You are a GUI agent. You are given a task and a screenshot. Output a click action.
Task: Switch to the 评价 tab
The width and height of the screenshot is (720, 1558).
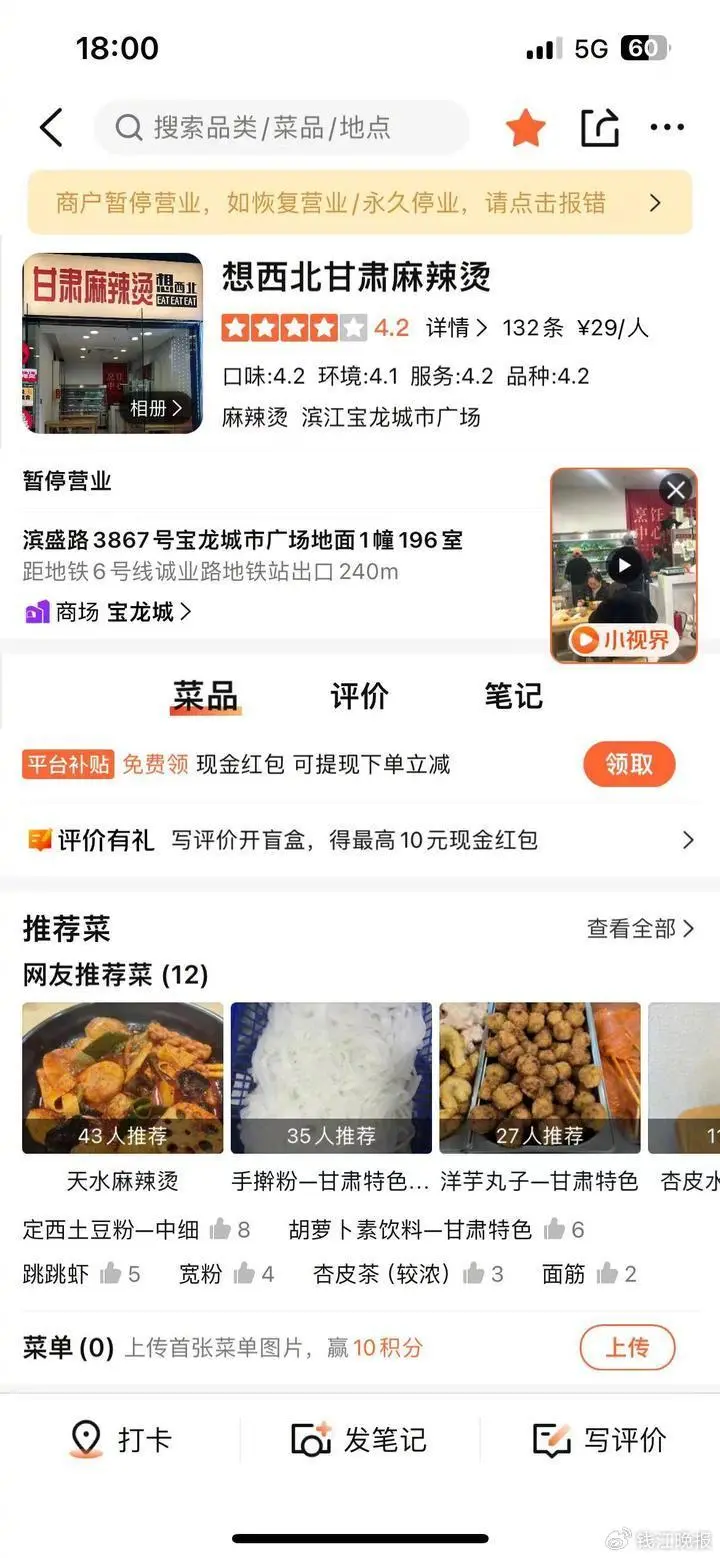pos(359,696)
